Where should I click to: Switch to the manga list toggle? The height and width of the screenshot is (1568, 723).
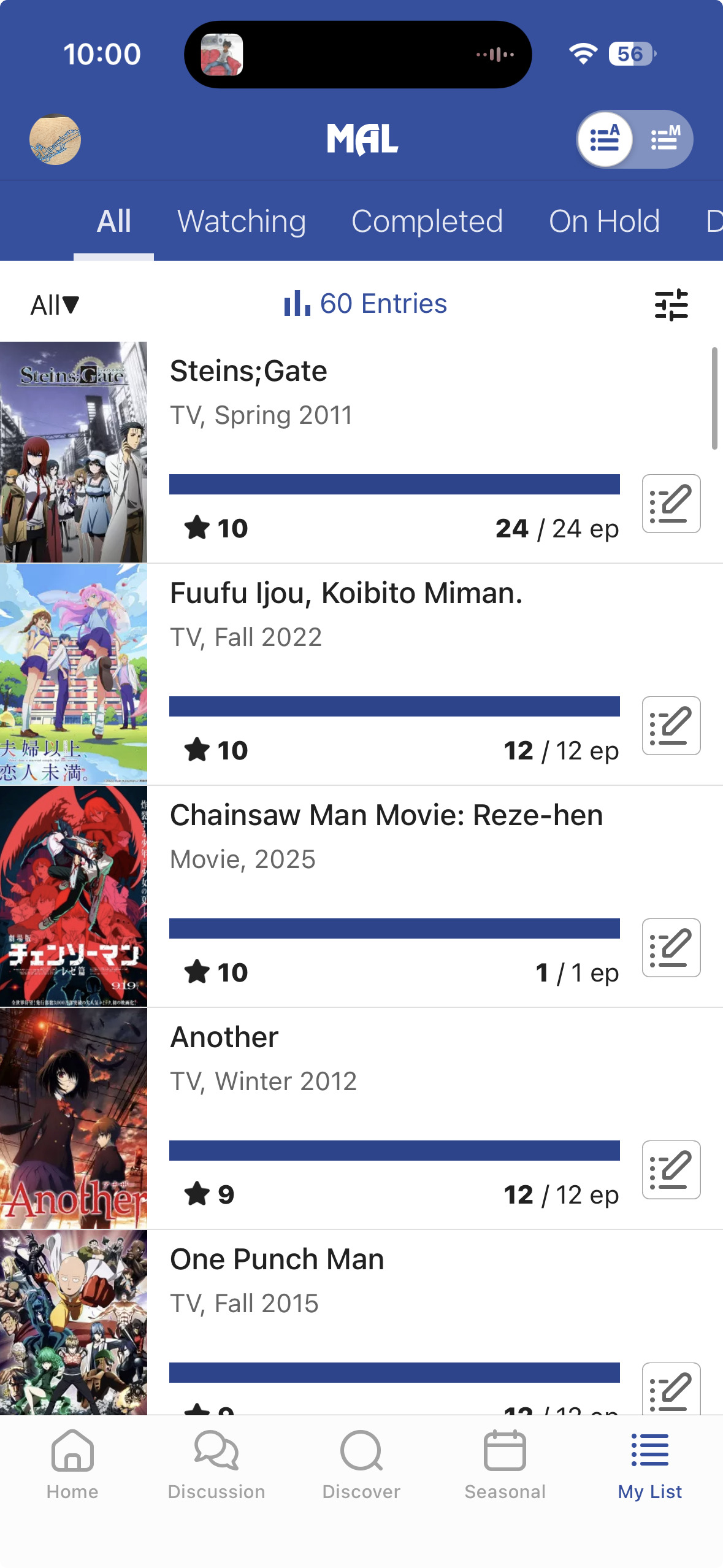tap(665, 139)
